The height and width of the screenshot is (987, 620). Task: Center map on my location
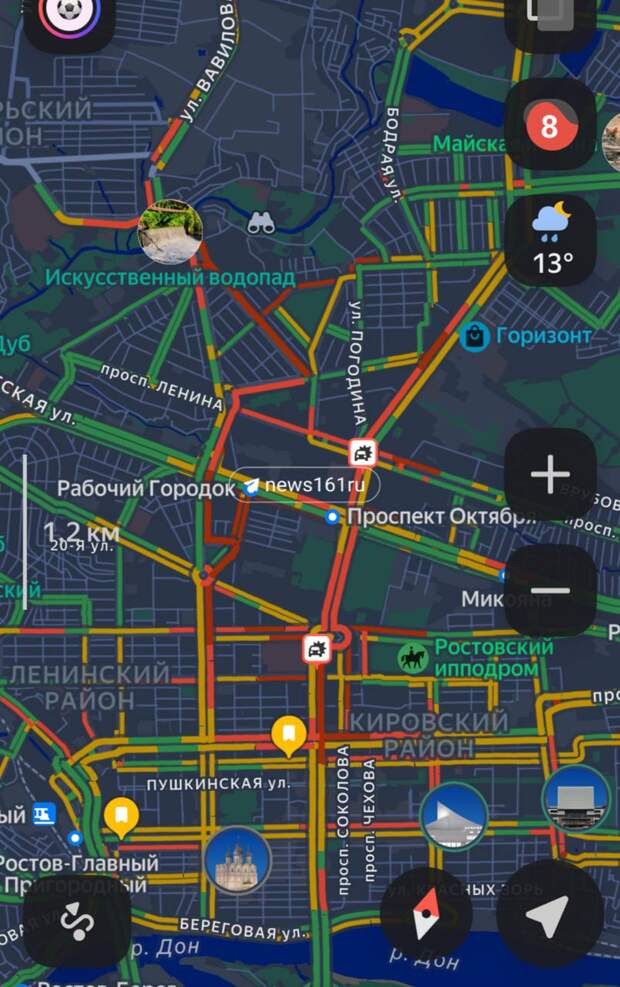pos(549,913)
